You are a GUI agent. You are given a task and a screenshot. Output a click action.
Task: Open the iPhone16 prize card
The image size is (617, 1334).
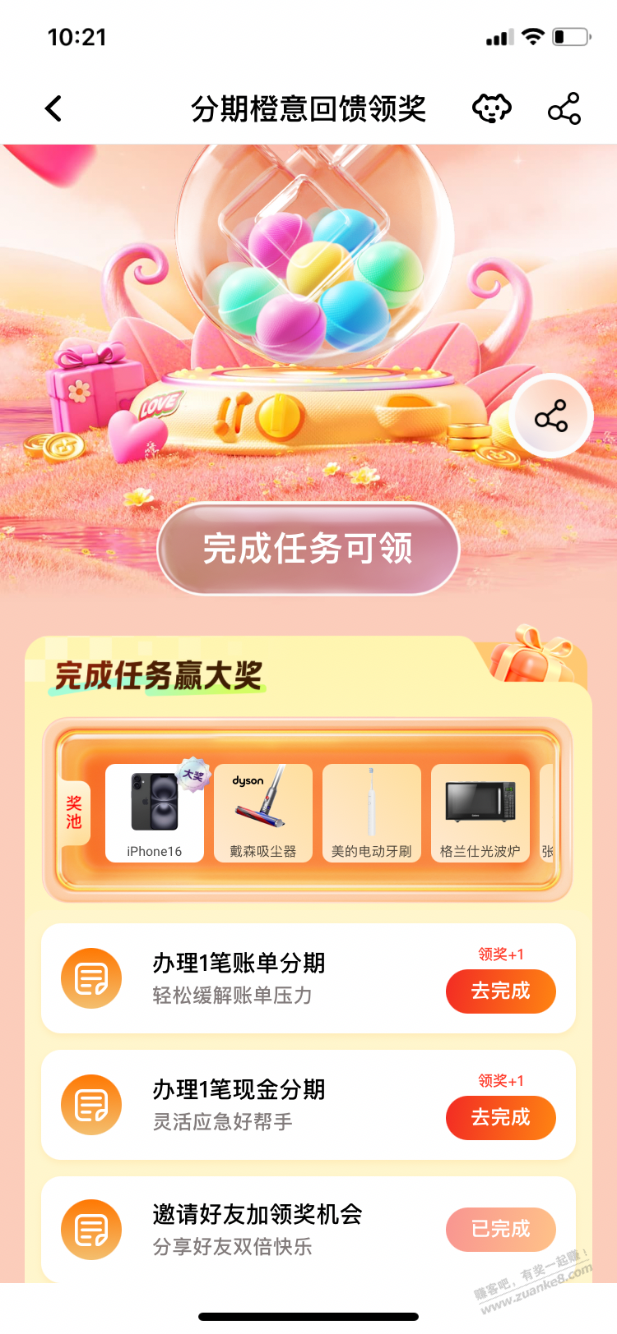click(154, 813)
